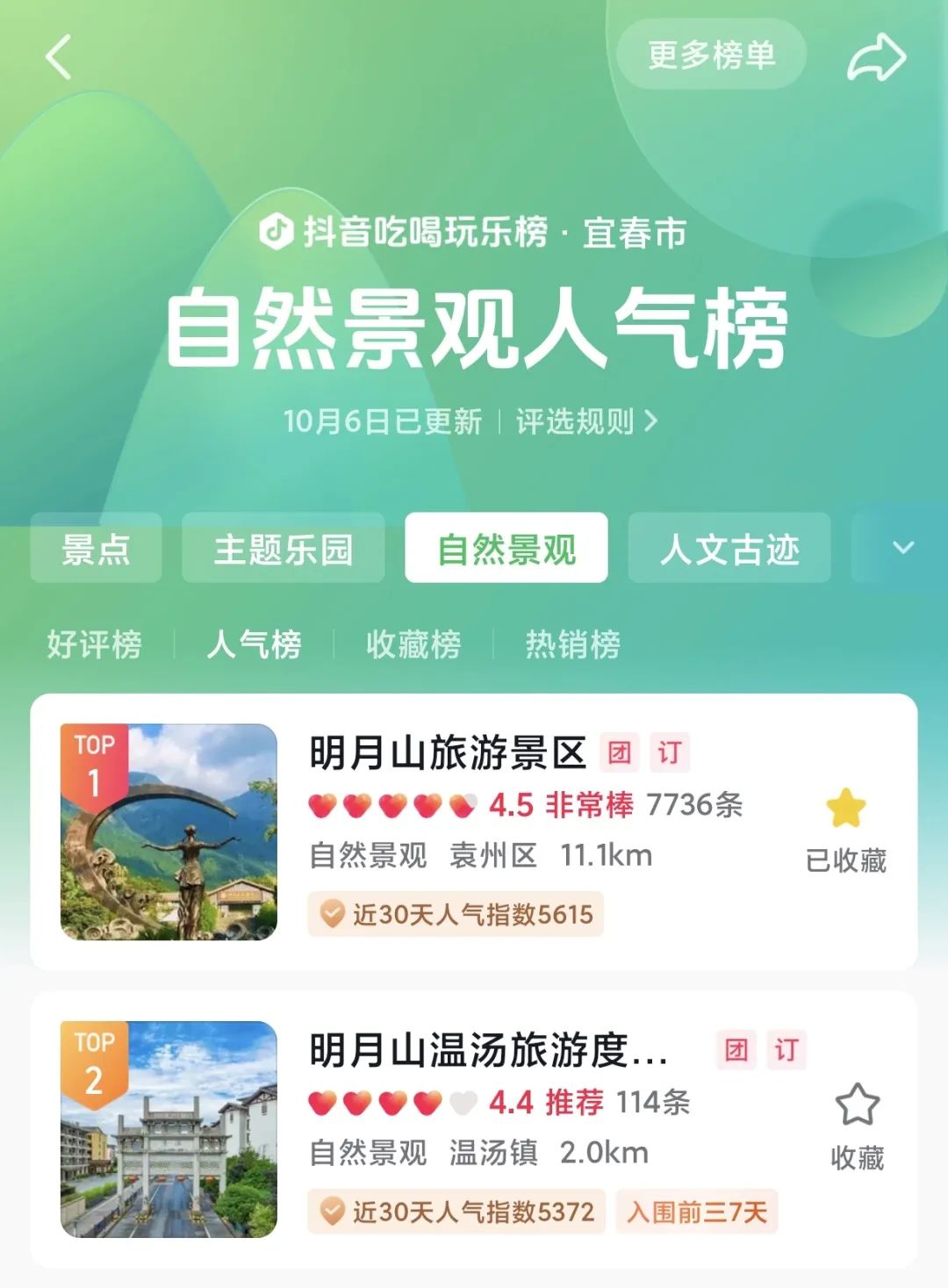
Task: Open the 明月山旅游景区 card
Action: tap(448, 753)
